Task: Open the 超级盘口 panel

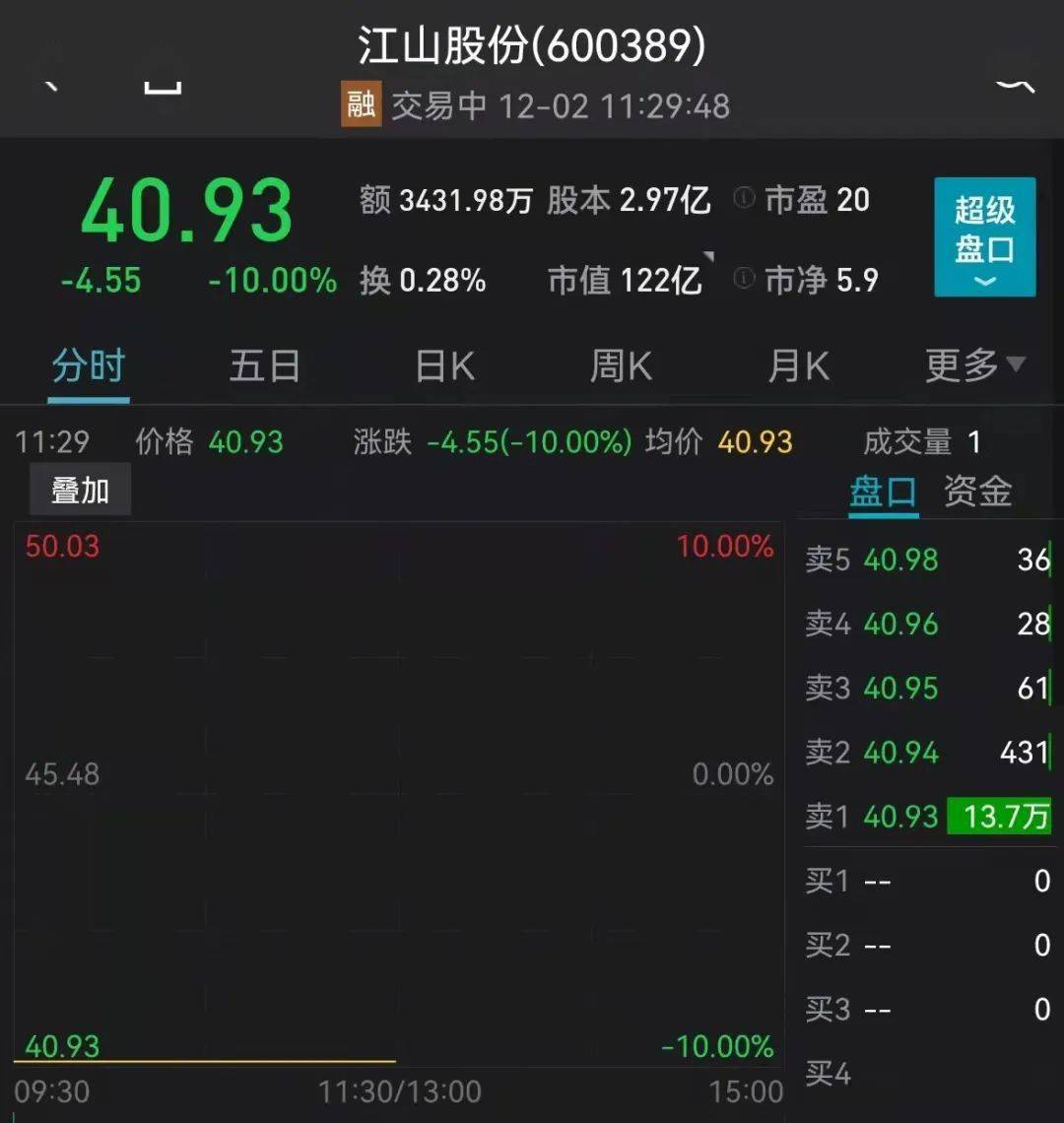Action: point(984,237)
